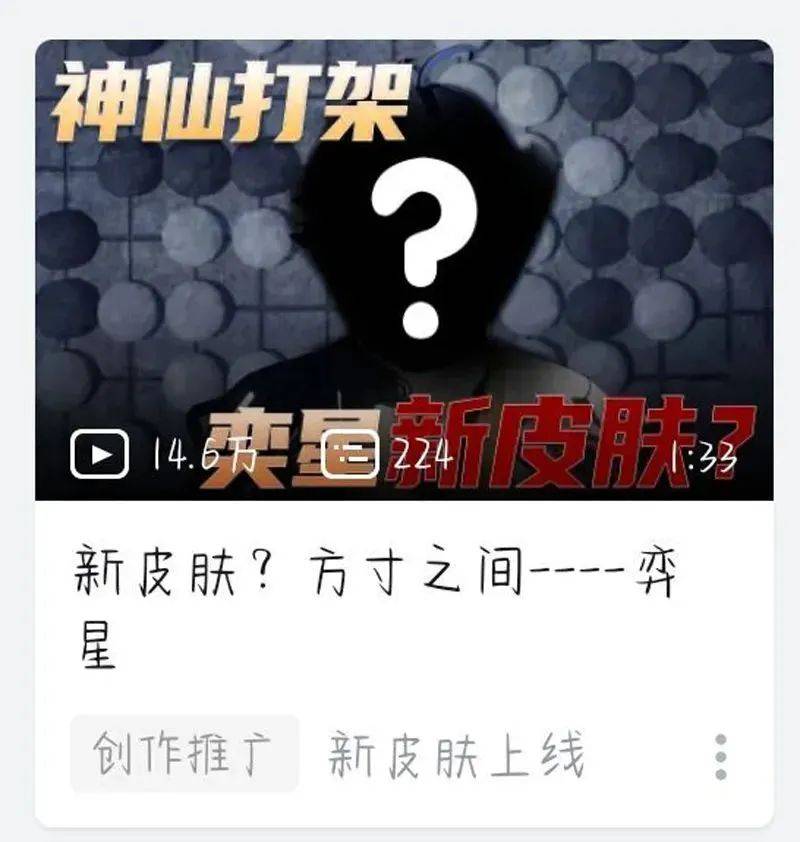Screen dimensions: 800x842
Task: Open the 神仙打架 新皮肤 video thumbnail
Action: 403,270
